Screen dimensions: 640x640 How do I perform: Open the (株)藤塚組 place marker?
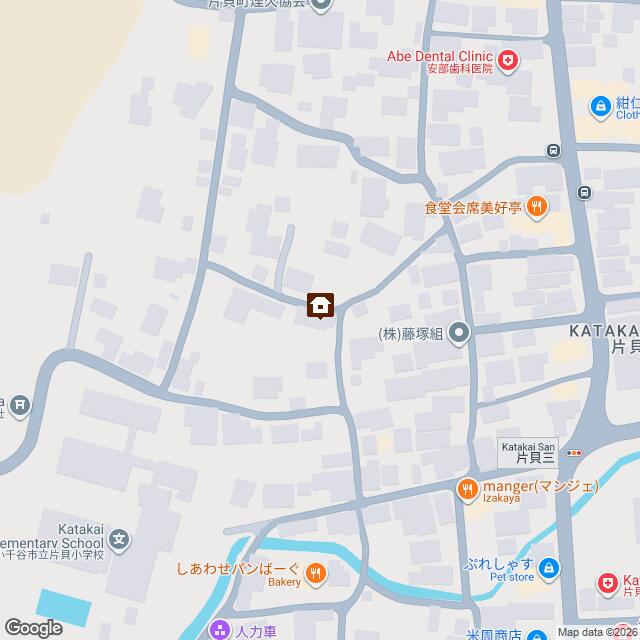[458, 332]
